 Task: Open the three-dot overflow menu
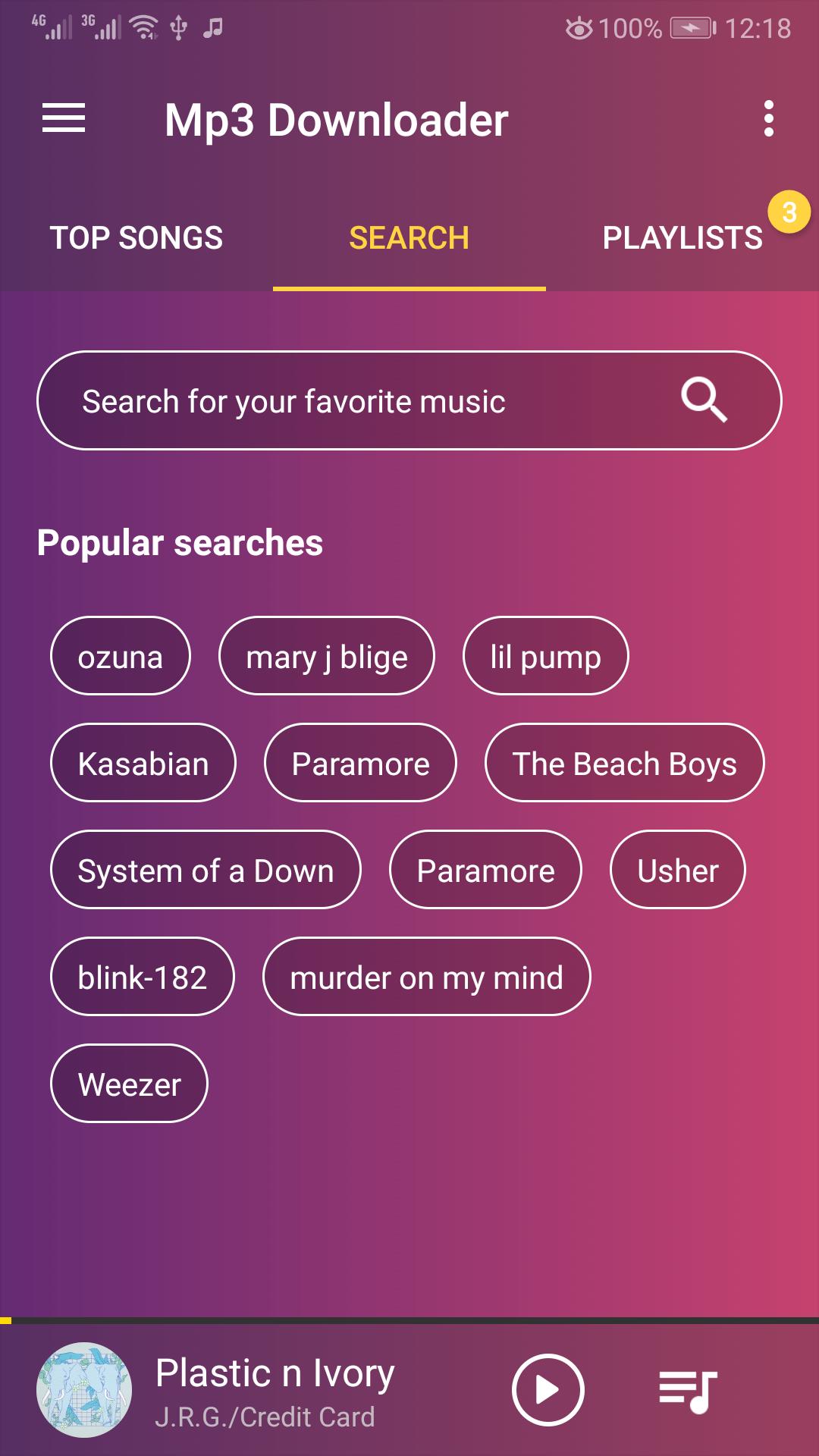coord(768,119)
